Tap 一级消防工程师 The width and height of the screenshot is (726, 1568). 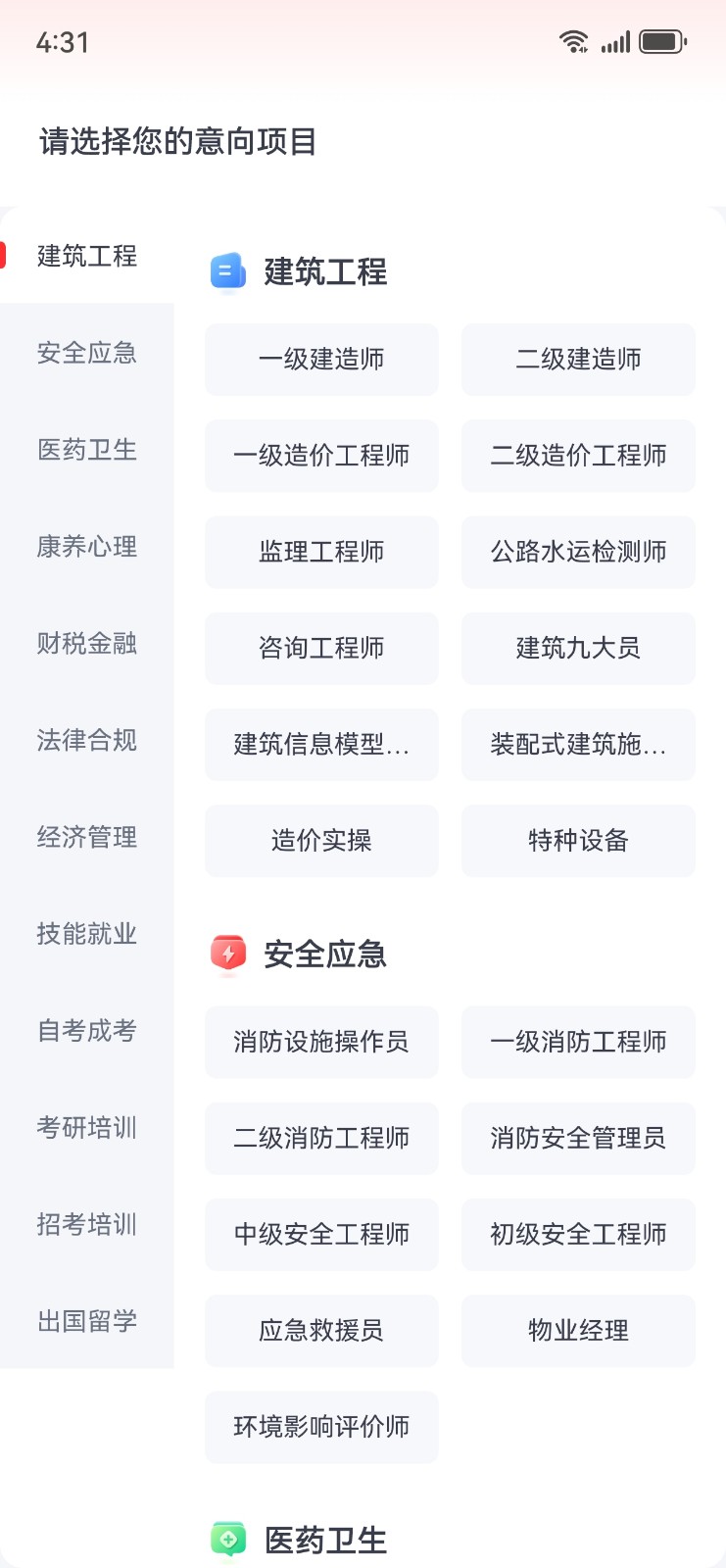[578, 1042]
